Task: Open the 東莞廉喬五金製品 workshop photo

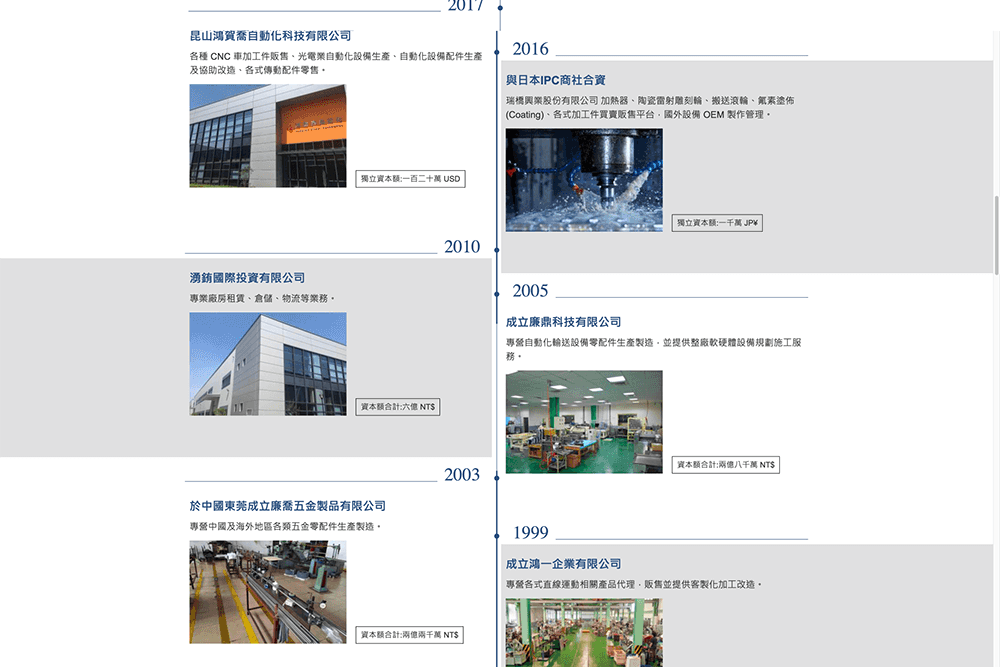Action: click(x=268, y=592)
